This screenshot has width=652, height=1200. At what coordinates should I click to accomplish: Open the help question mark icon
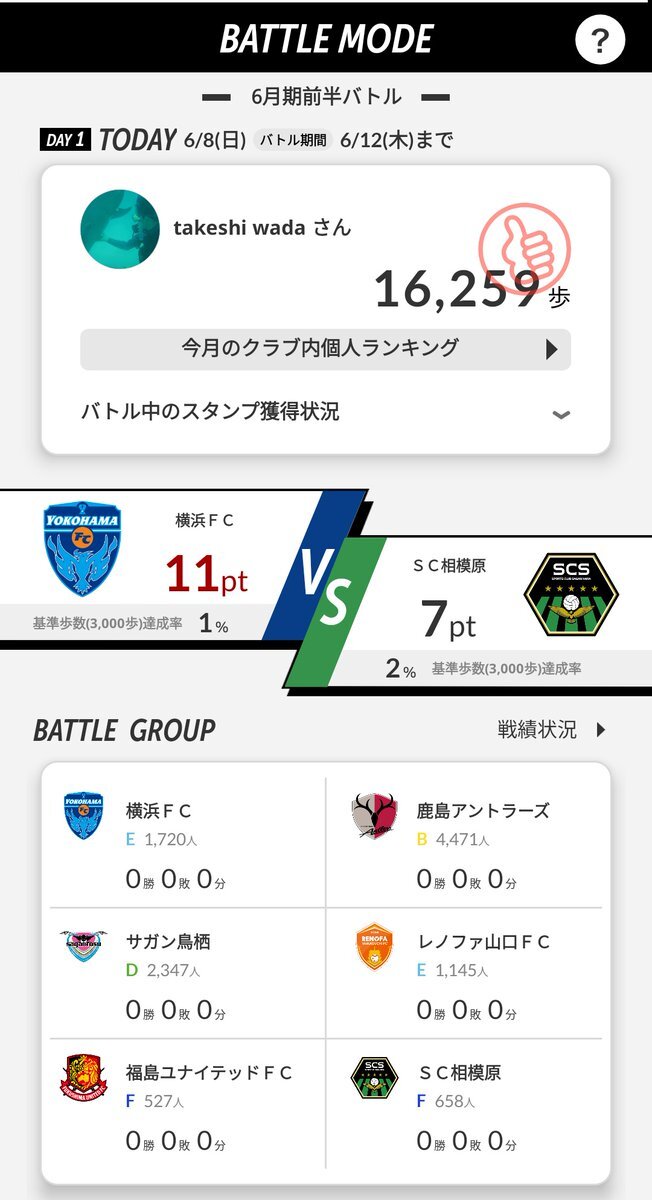click(x=600, y=40)
